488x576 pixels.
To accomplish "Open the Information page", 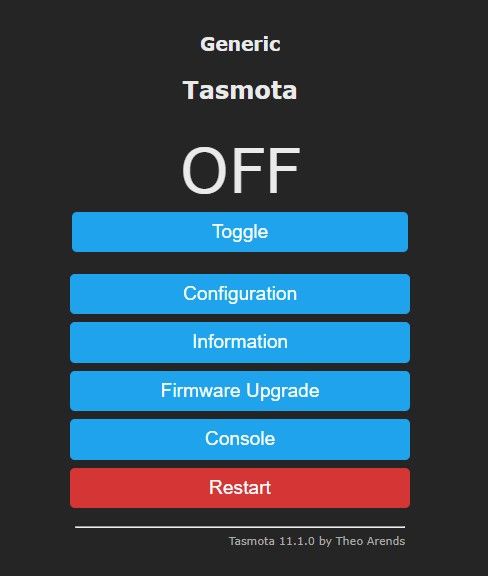I will (x=240, y=342).
